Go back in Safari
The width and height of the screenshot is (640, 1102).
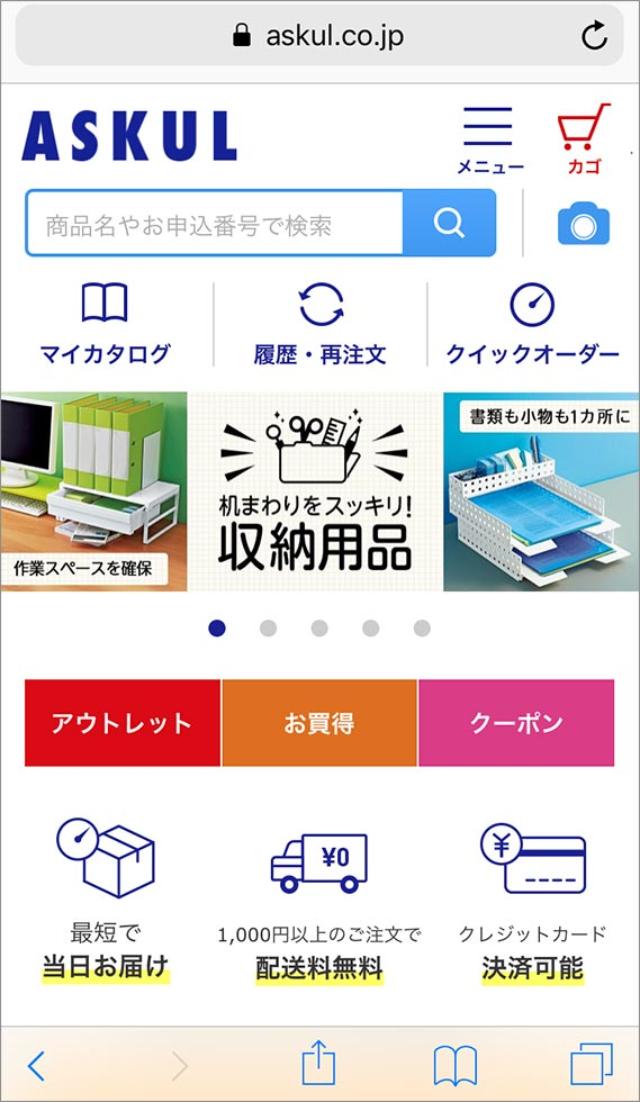point(36,1066)
